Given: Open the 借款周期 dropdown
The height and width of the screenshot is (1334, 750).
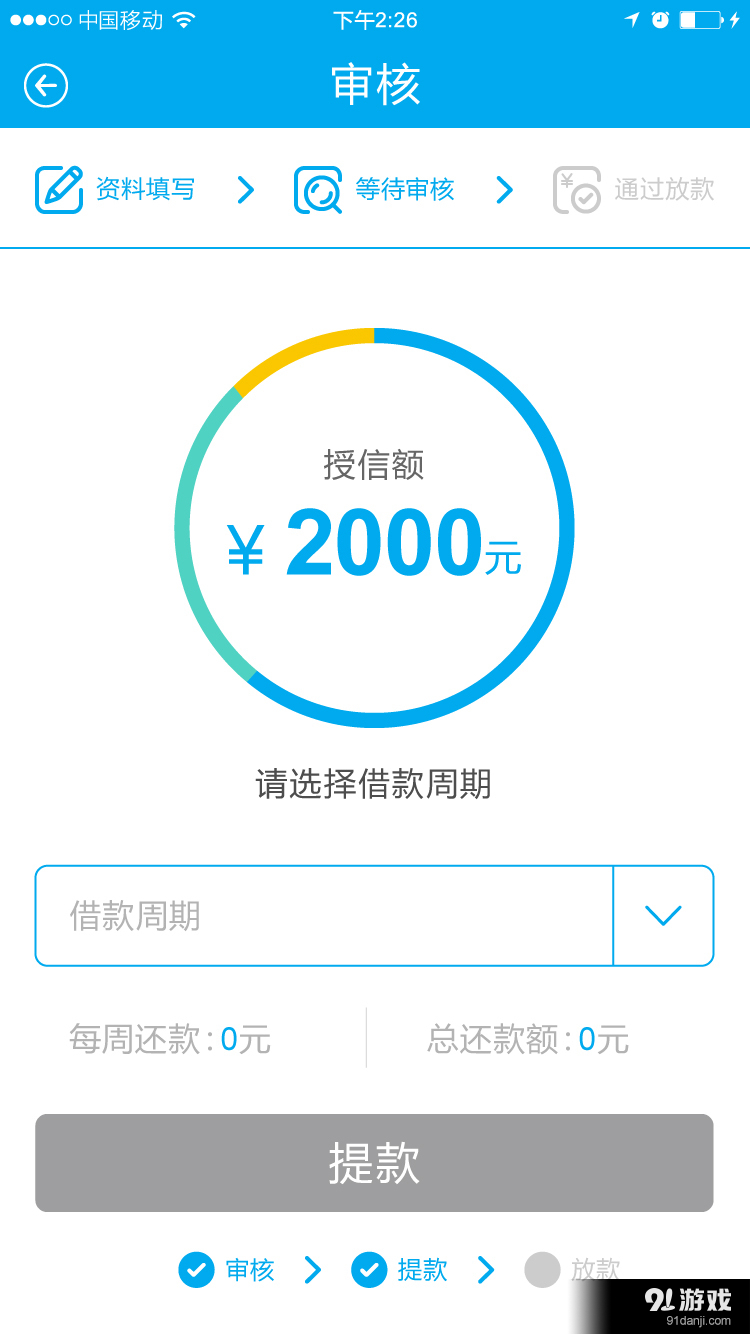Looking at the screenshot, I should [x=325, y=915].
